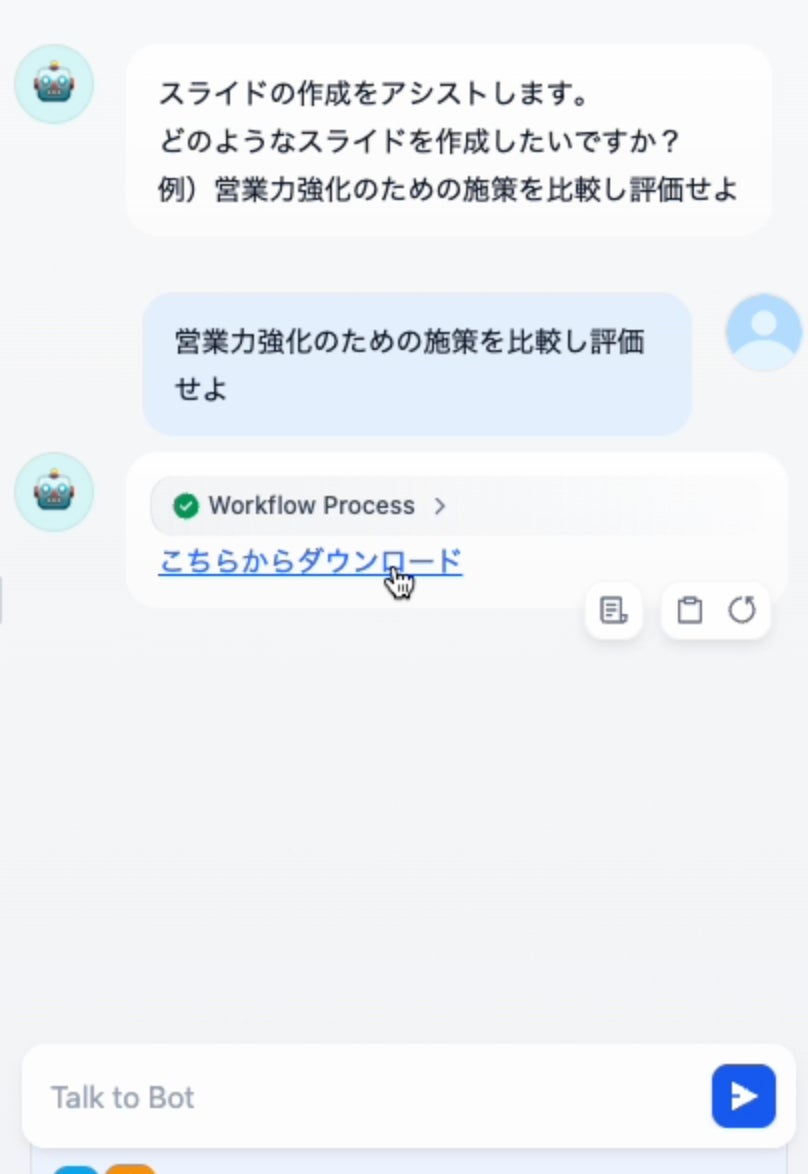Open the log icon under the bot reply
The height and width of the screenshot is (1174, 808).
tap(613, 610)
